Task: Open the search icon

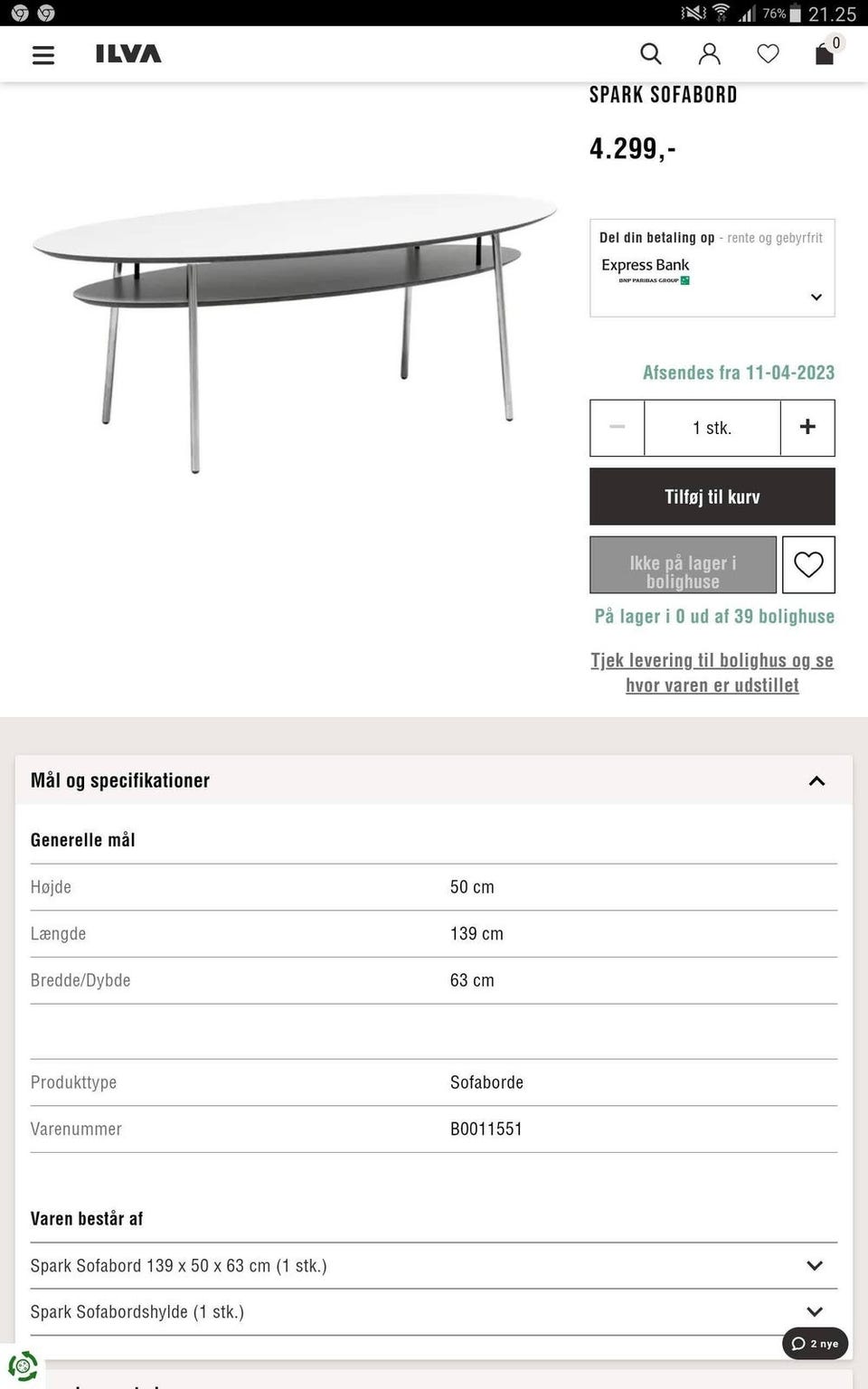Action: pyautogui.click(x=650, y=54)
